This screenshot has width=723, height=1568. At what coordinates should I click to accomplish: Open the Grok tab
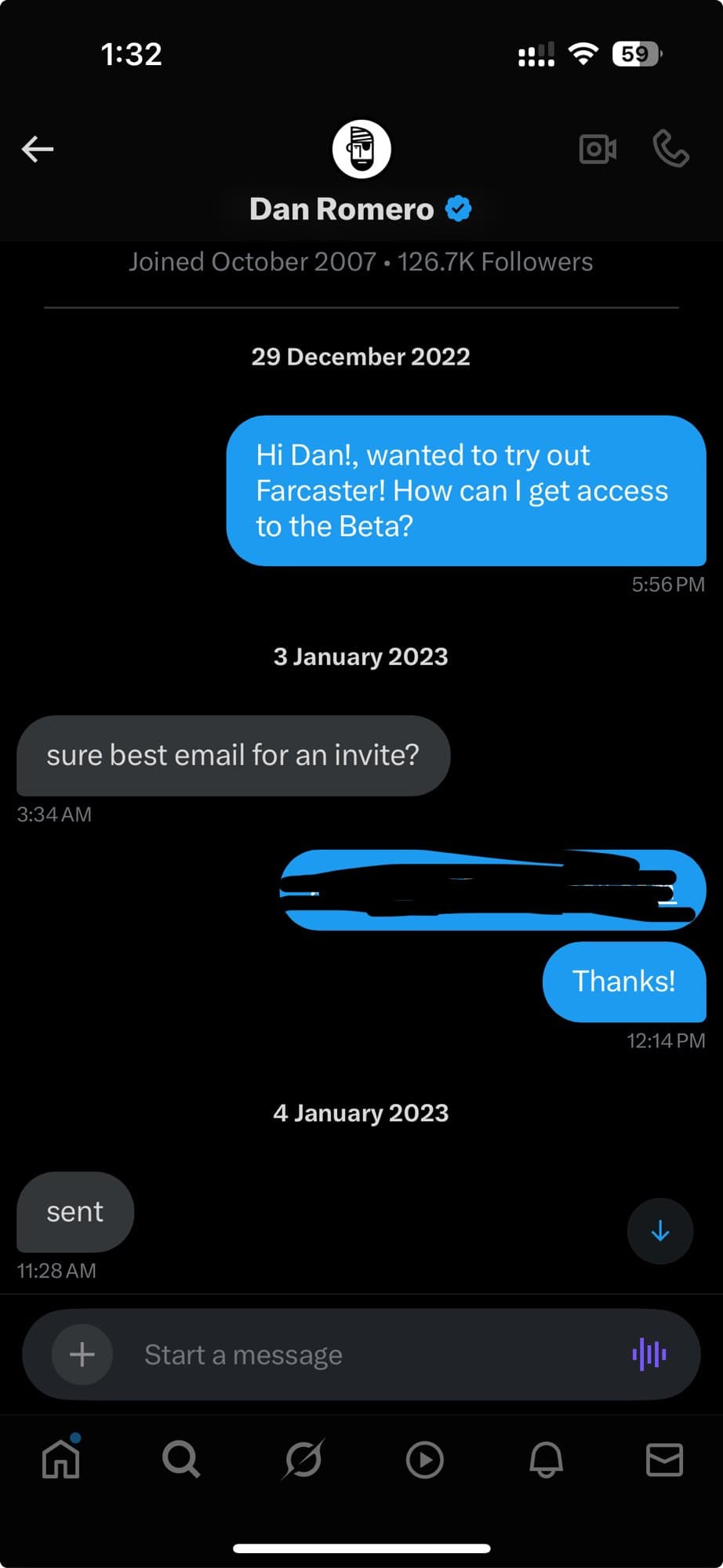click(x=303, y=1460)
